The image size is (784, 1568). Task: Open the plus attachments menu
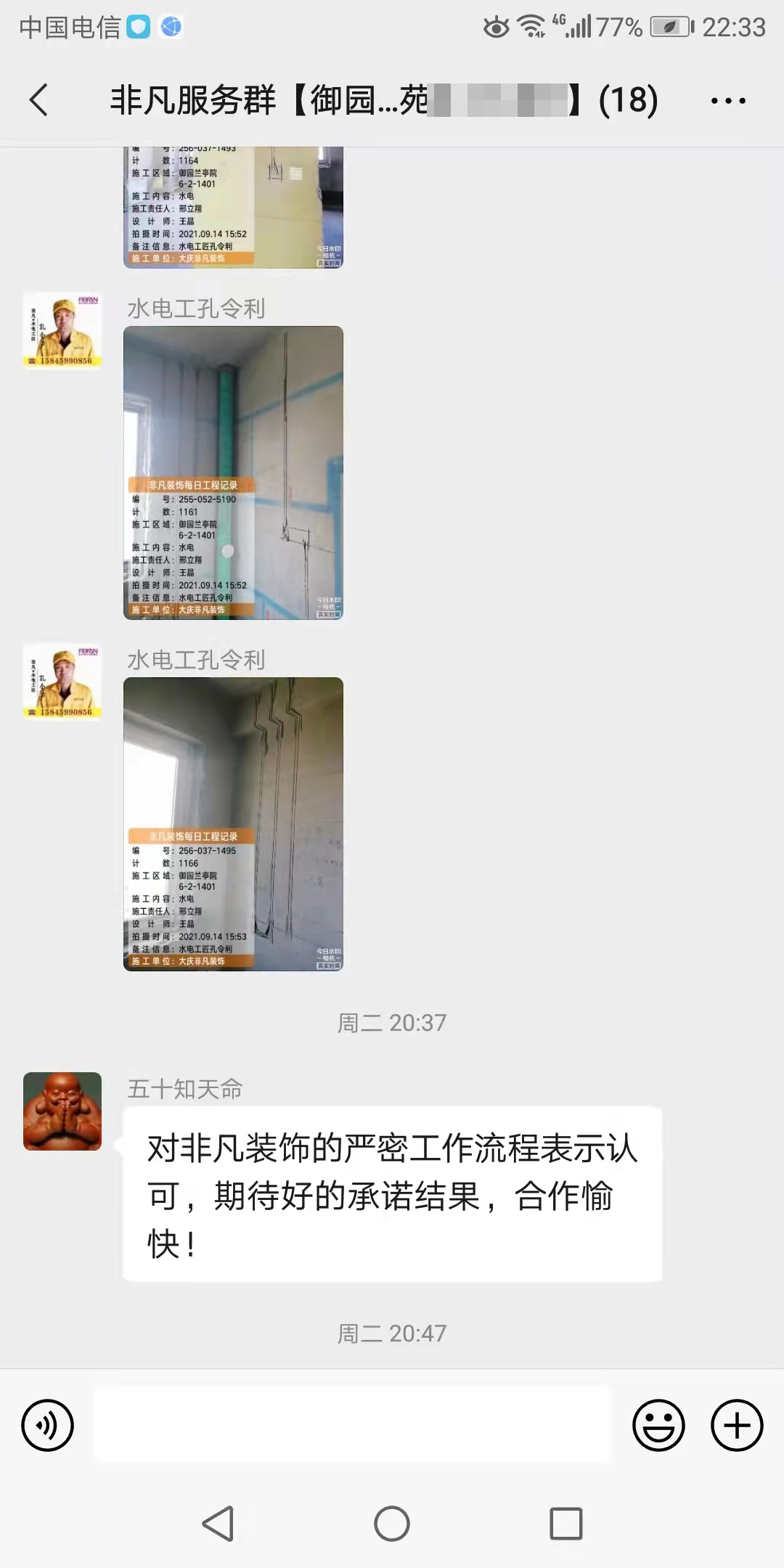737,1426
